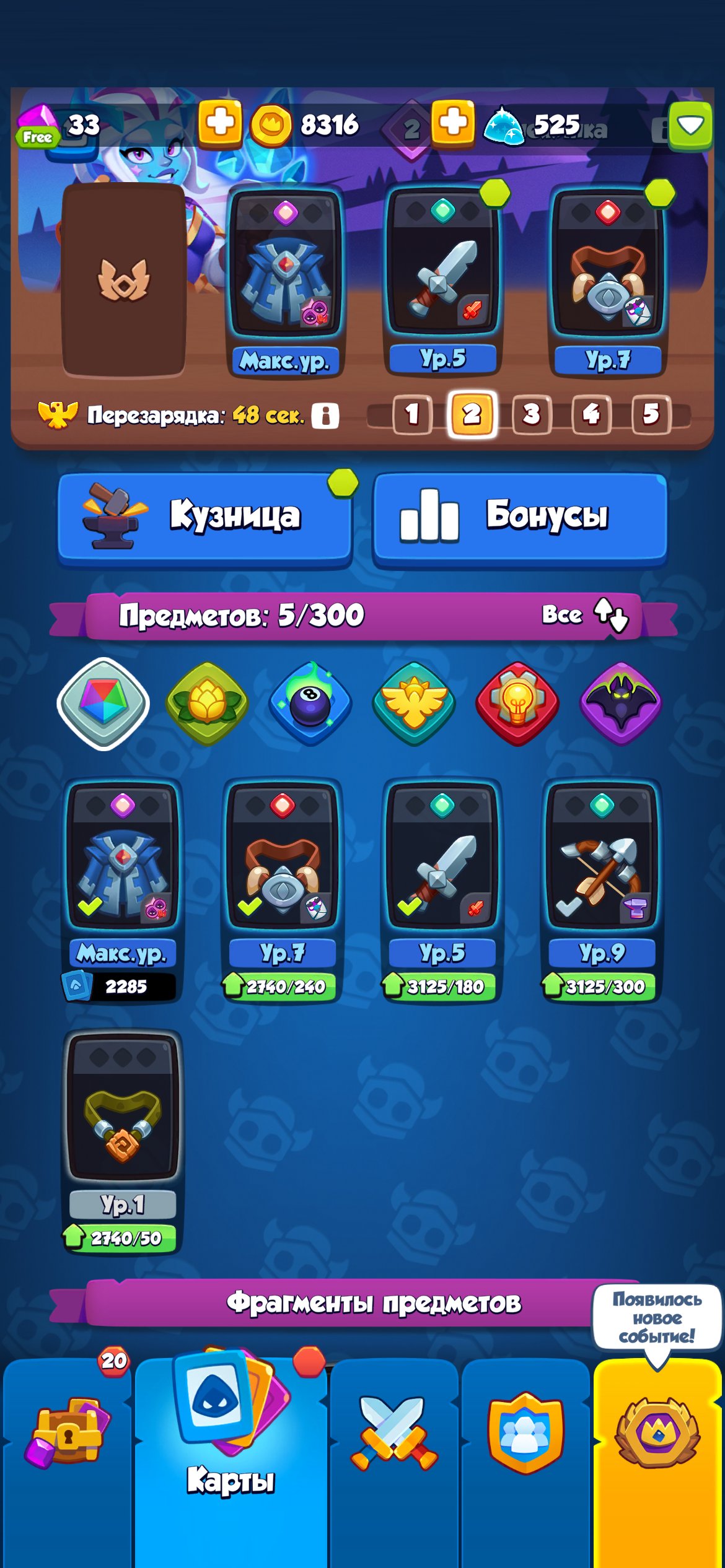This screenshot has width=725, height=1568.
Task: Filter items by the light bulb faction
Action: point(517,703)
